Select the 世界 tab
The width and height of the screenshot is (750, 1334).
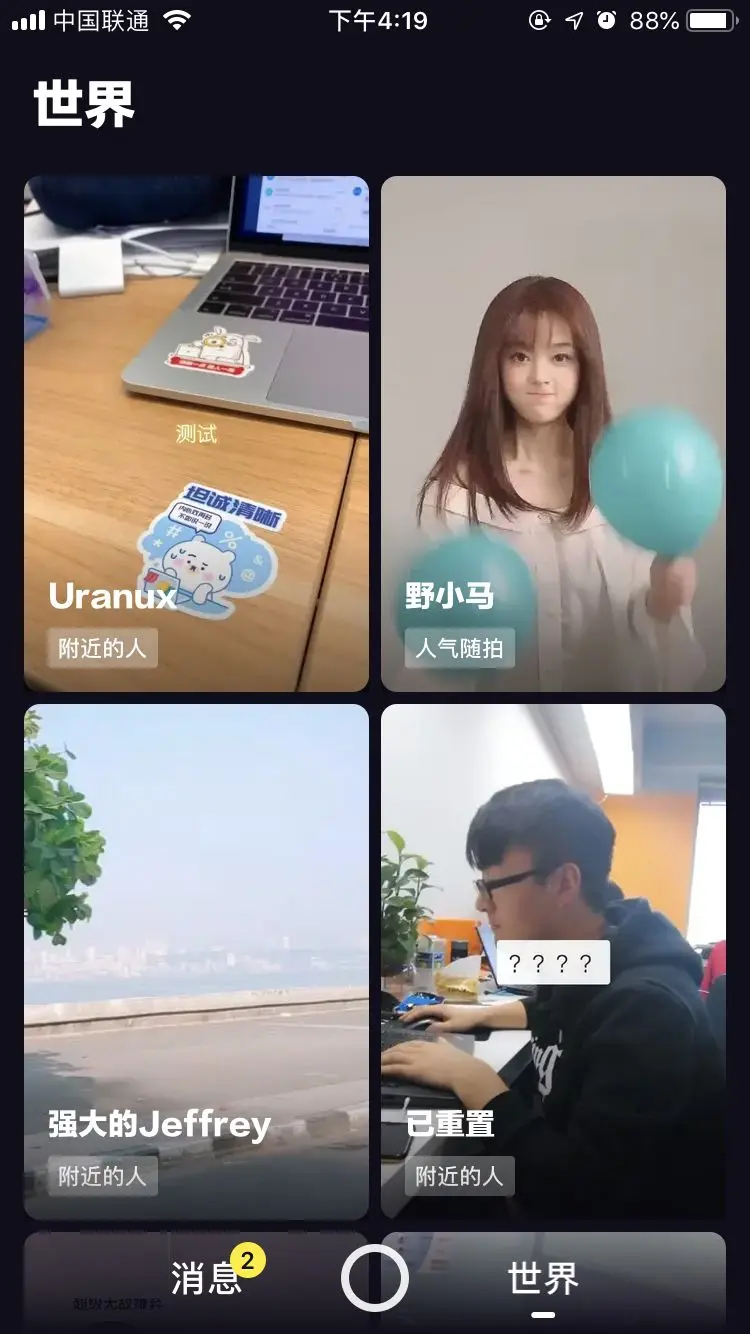543,1279
